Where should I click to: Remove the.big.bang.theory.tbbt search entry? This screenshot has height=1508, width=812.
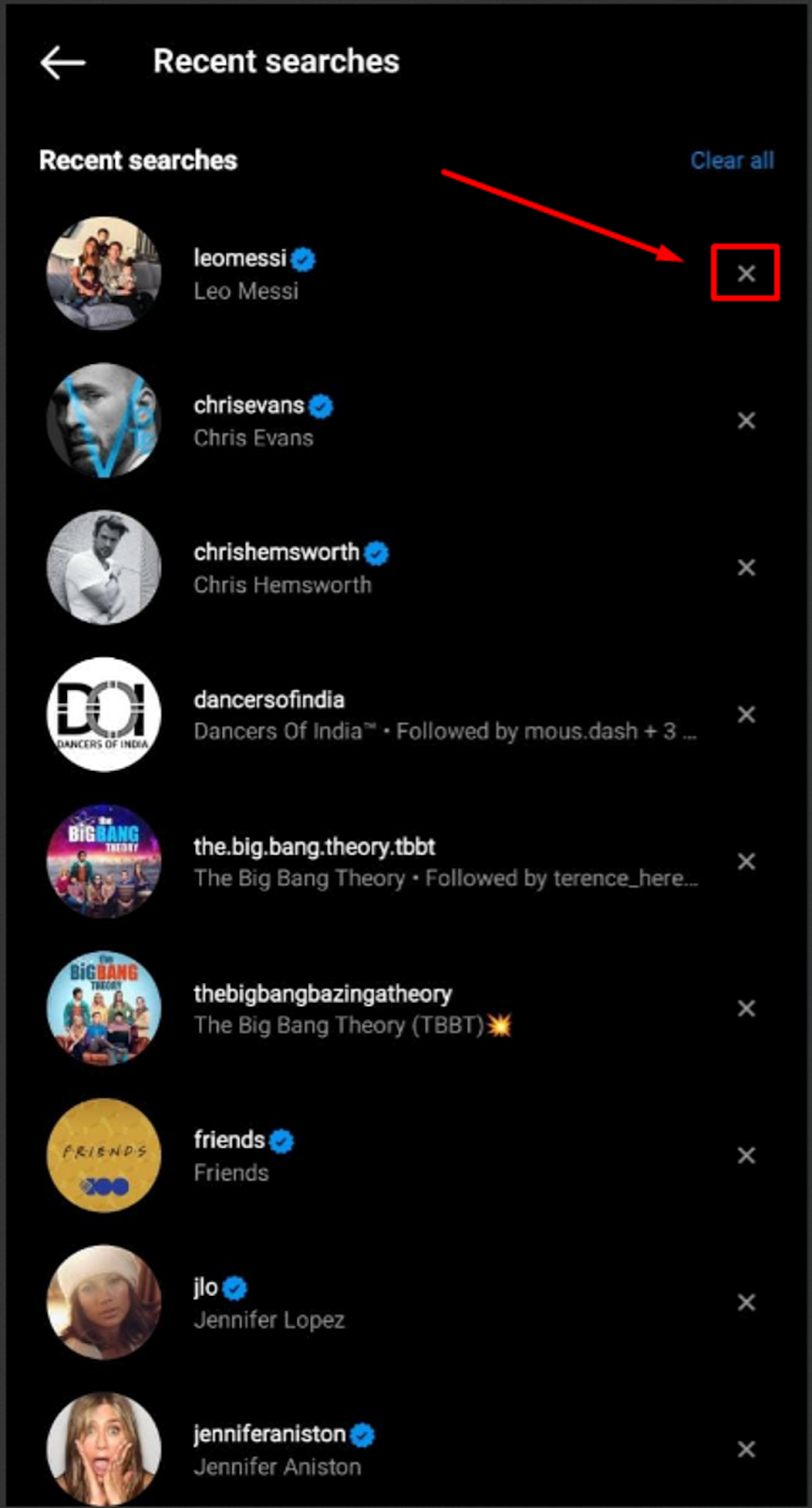click(x=746, y=861)
